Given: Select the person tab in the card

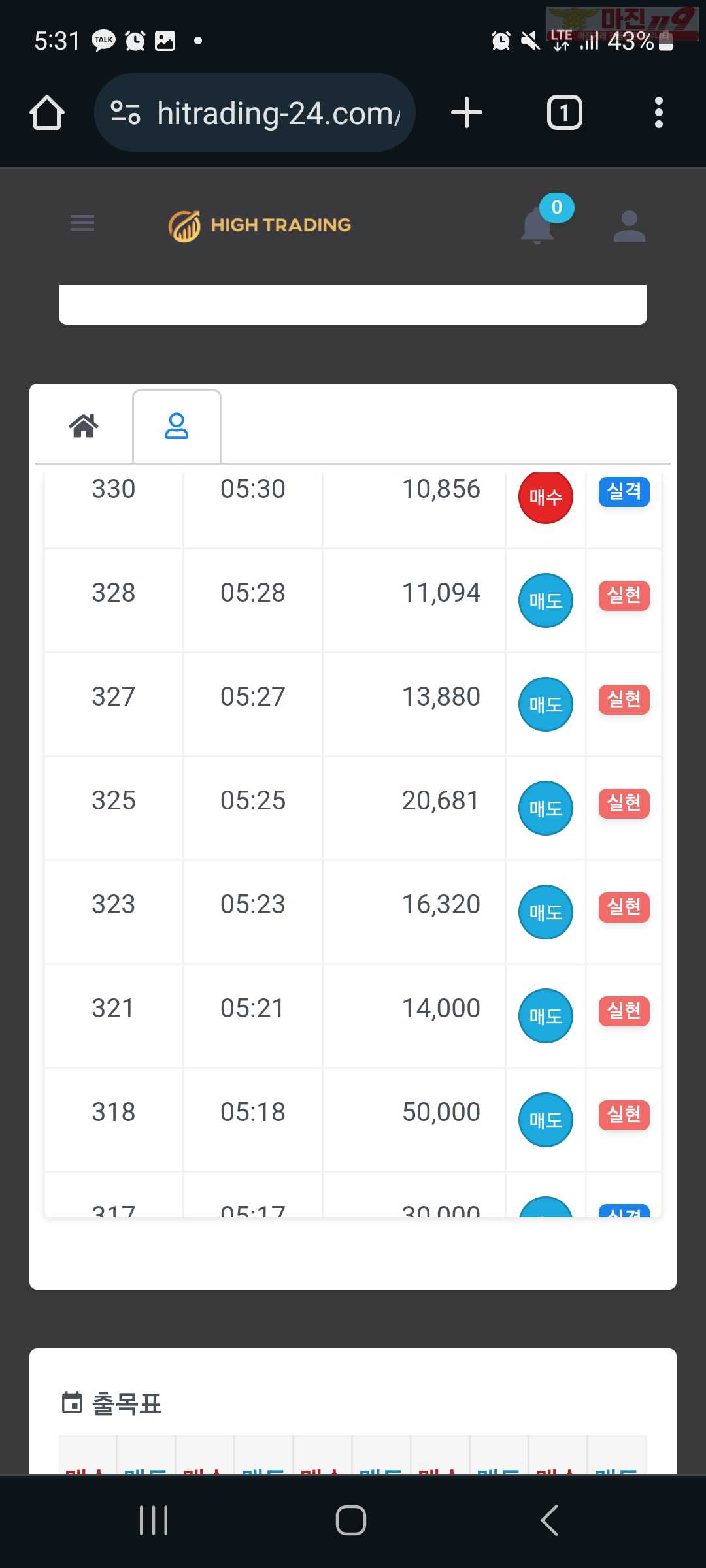Looking at the screenshot, I should pyautogui.click(x=176, y=426).
